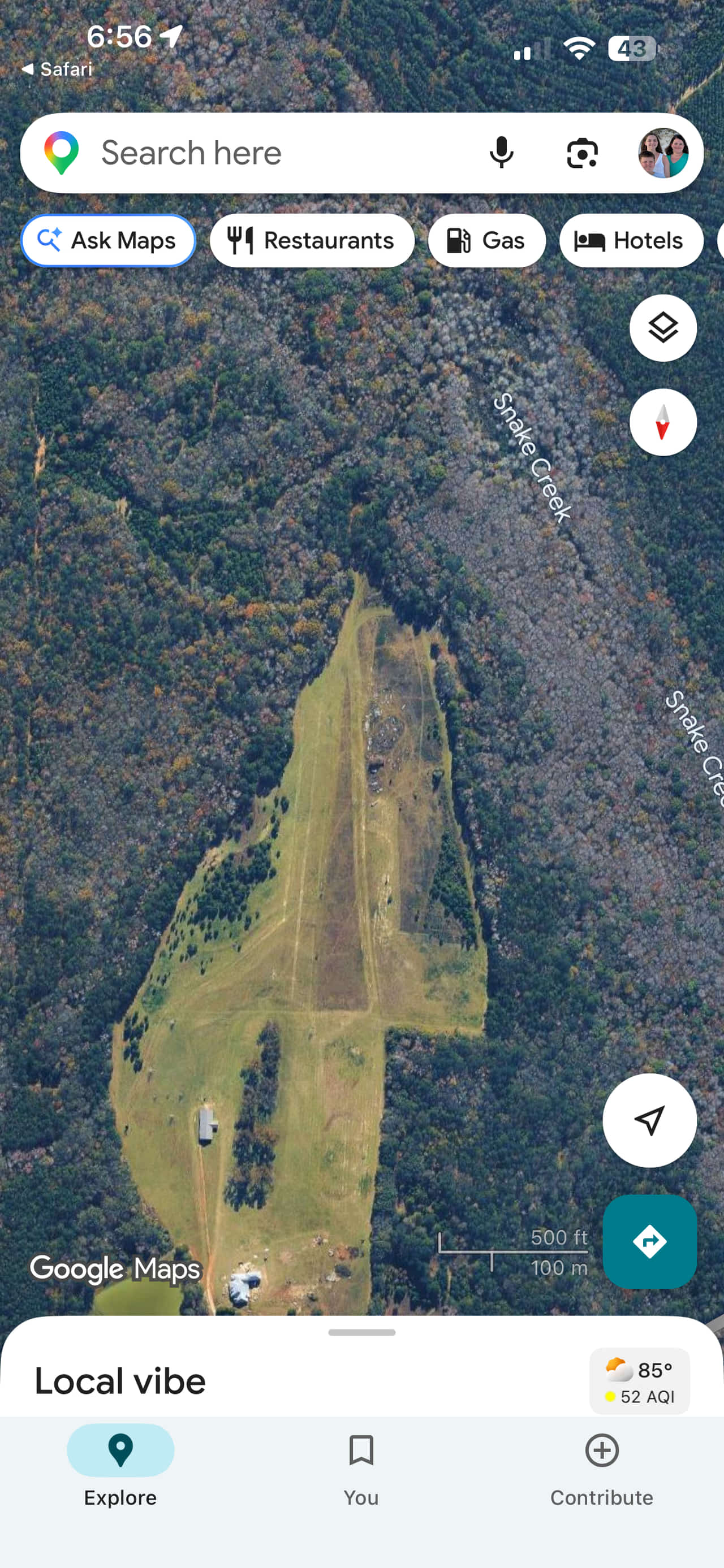Image resolution: width=724 pixels, height=1568 pixels.
Task: Start voice search with the microphone
Action: tap(501, 153)
